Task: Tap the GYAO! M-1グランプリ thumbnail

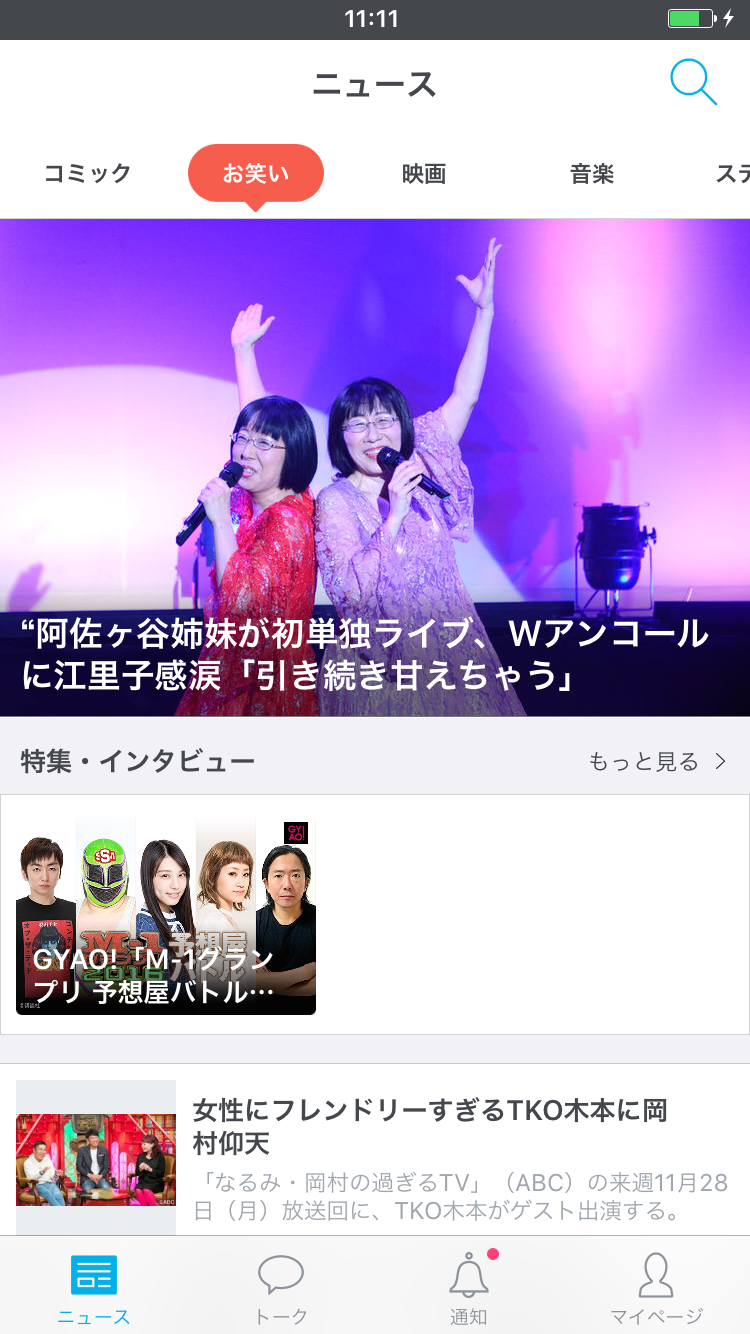Action: point(165,912)
